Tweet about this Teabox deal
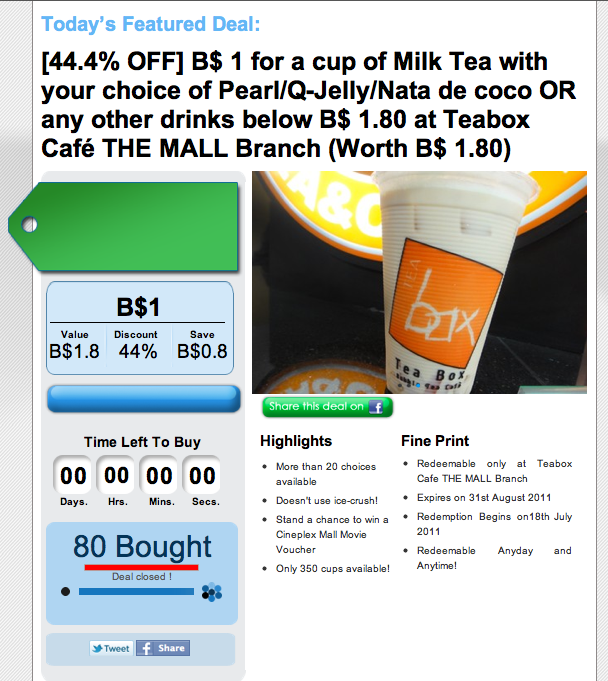Viewport: 608px width, 681px height. point(112,648)
